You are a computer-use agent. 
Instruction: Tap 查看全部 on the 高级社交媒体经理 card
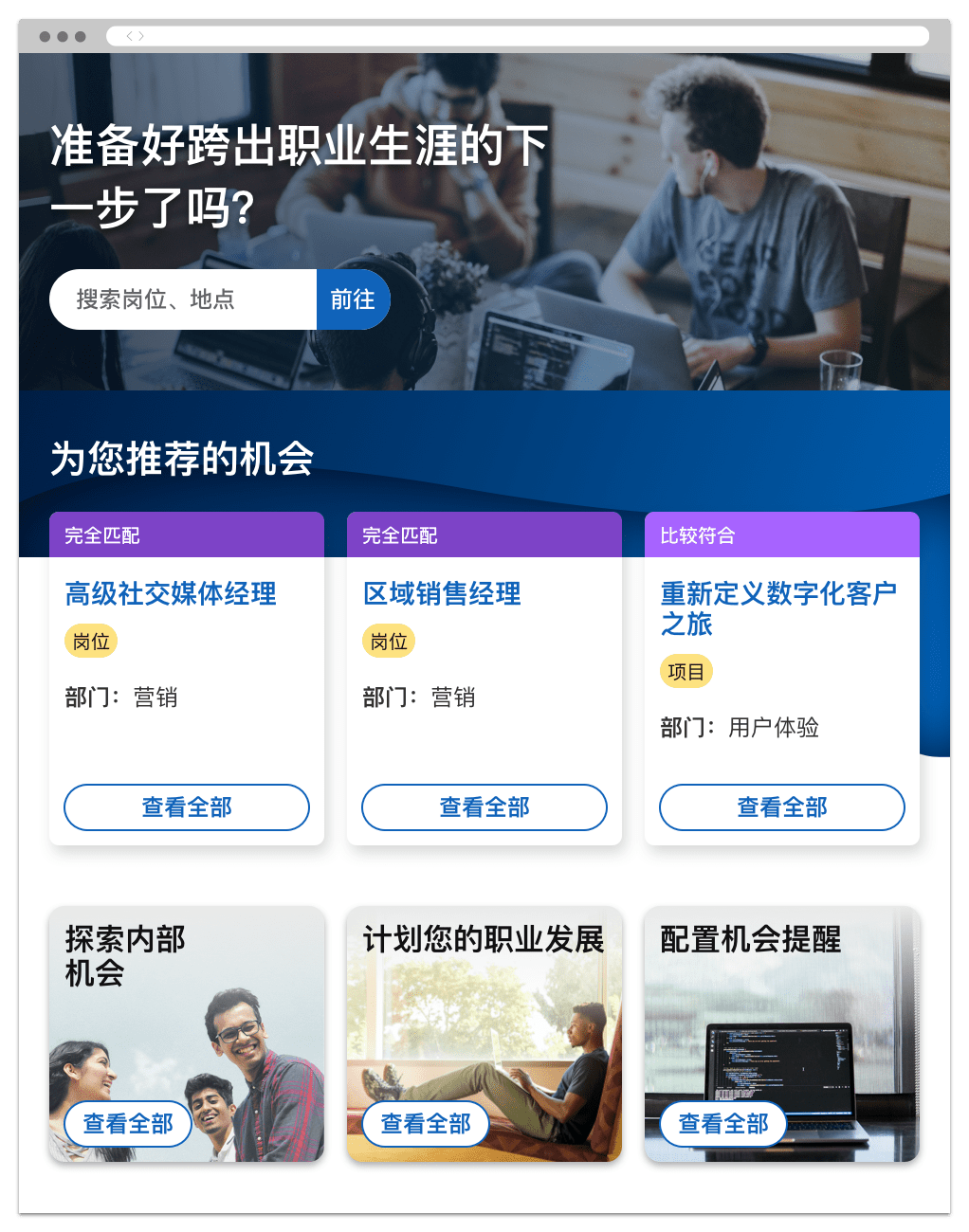click(x=187, y=807)
